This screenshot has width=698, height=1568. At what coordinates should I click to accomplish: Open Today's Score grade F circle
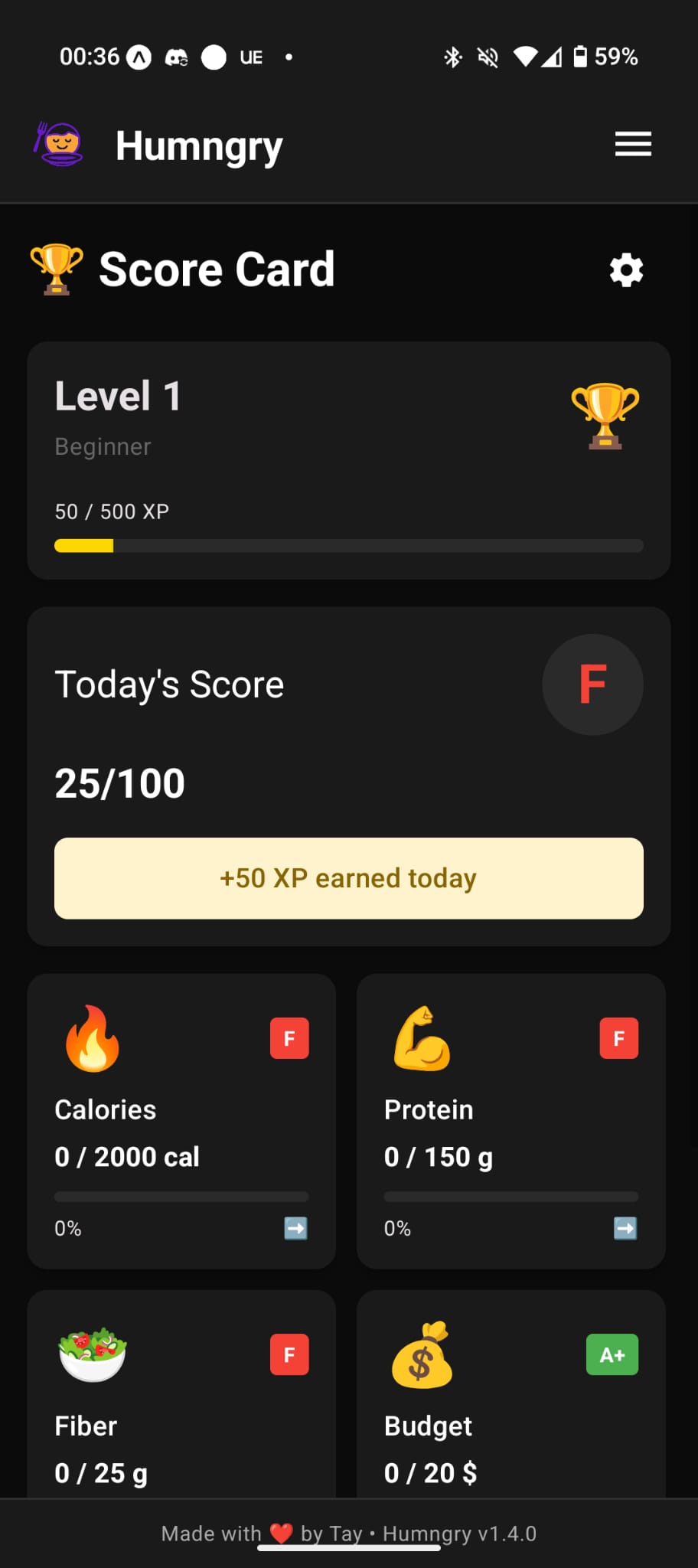pyautogui.click(x=592, y=685)
